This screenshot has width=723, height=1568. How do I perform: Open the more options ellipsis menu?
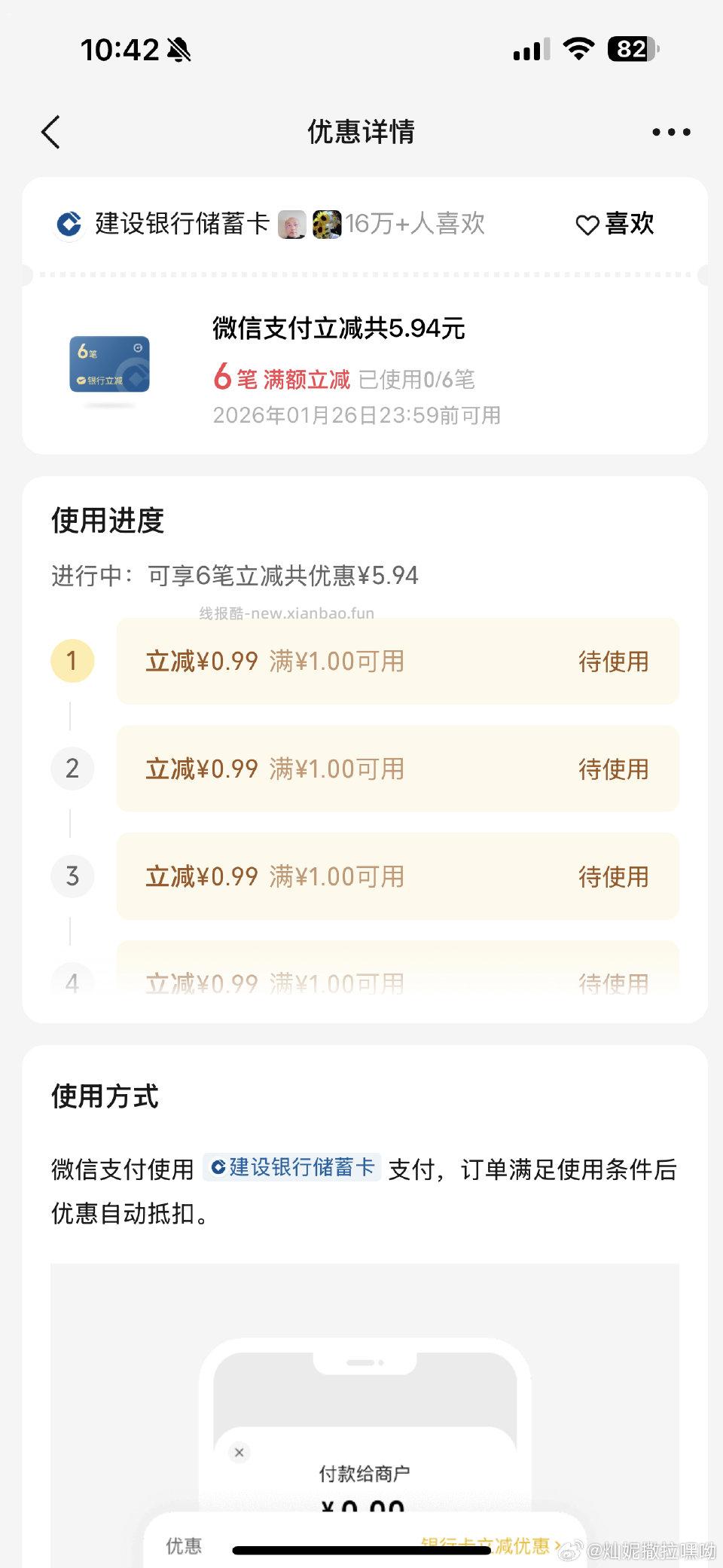pos(669,131)
